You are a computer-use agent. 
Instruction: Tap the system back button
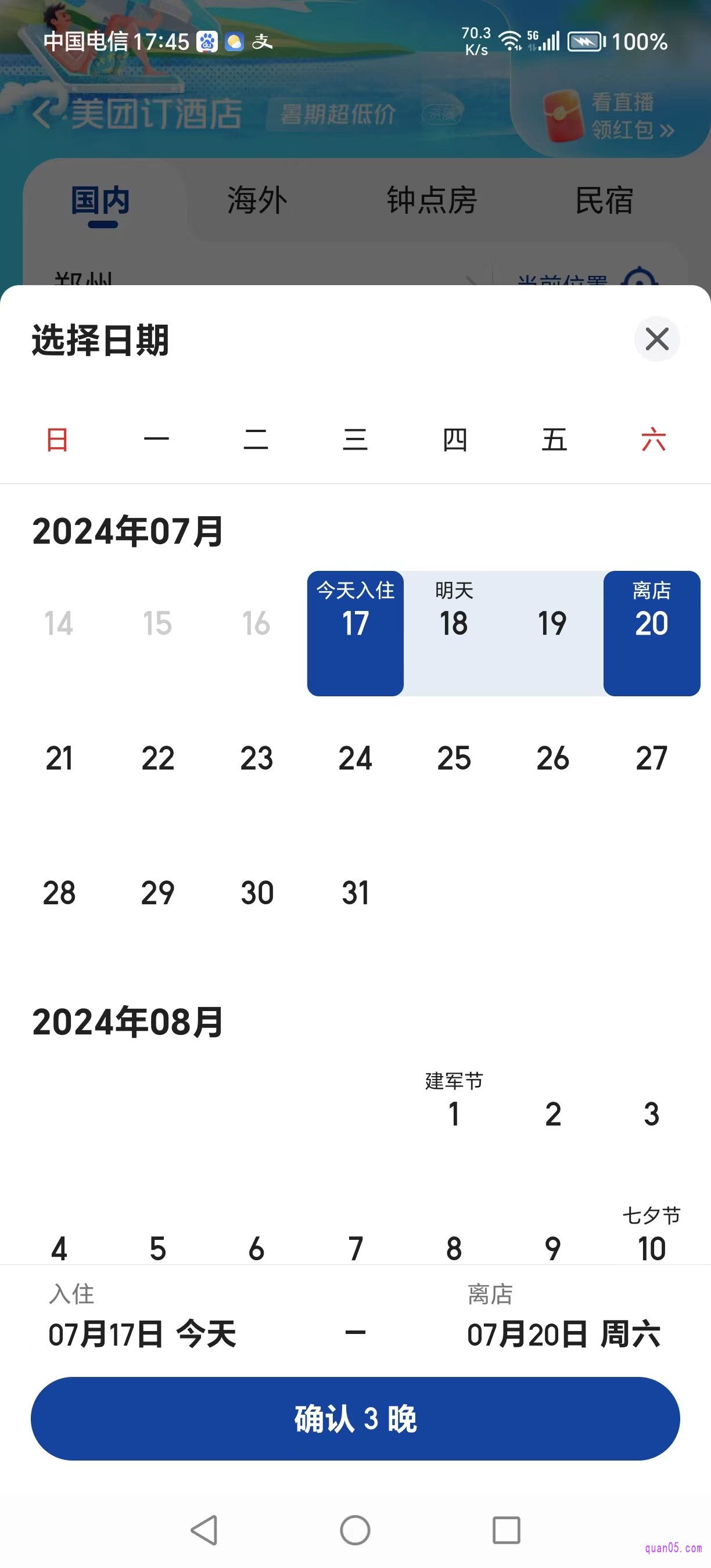click(x=204, y=1530)
